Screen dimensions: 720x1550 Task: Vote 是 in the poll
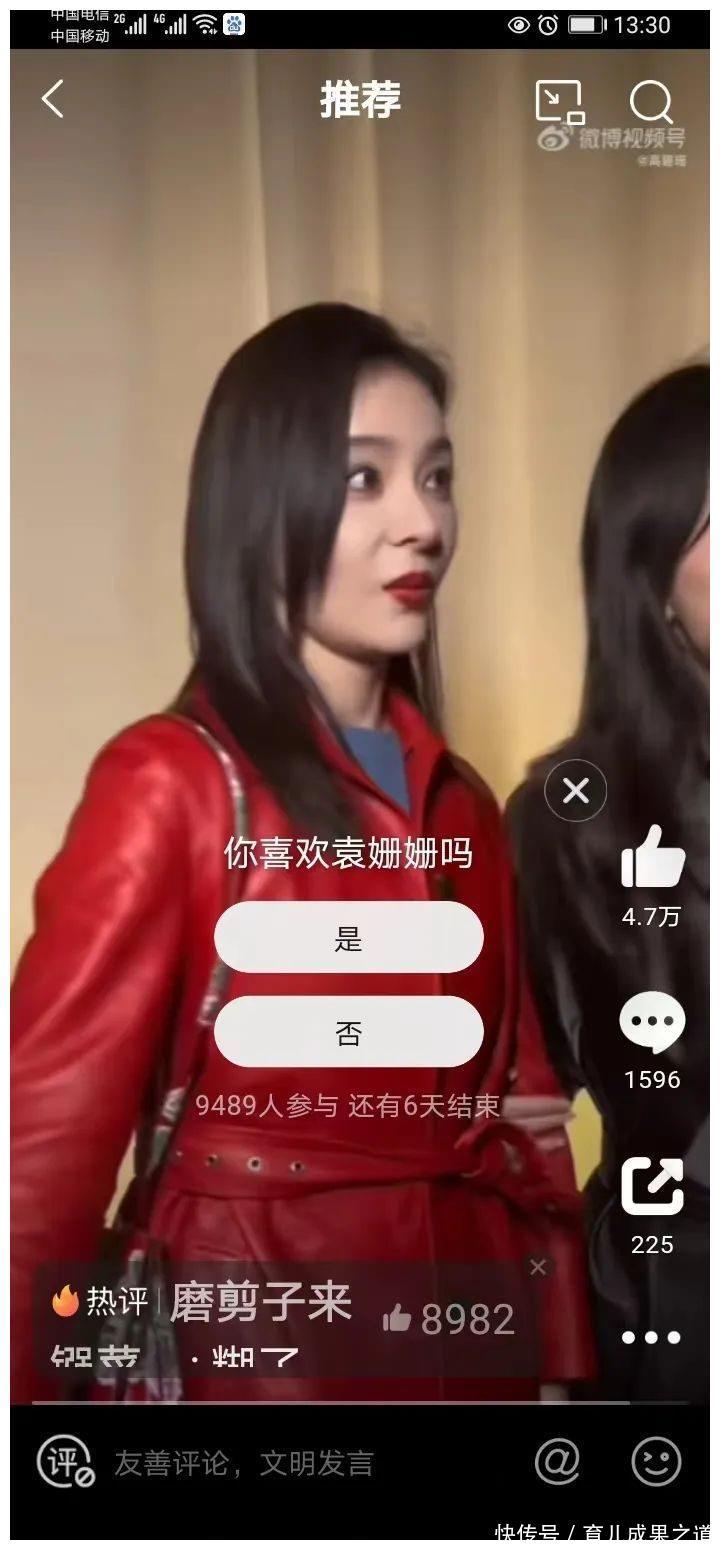point(348,937)
